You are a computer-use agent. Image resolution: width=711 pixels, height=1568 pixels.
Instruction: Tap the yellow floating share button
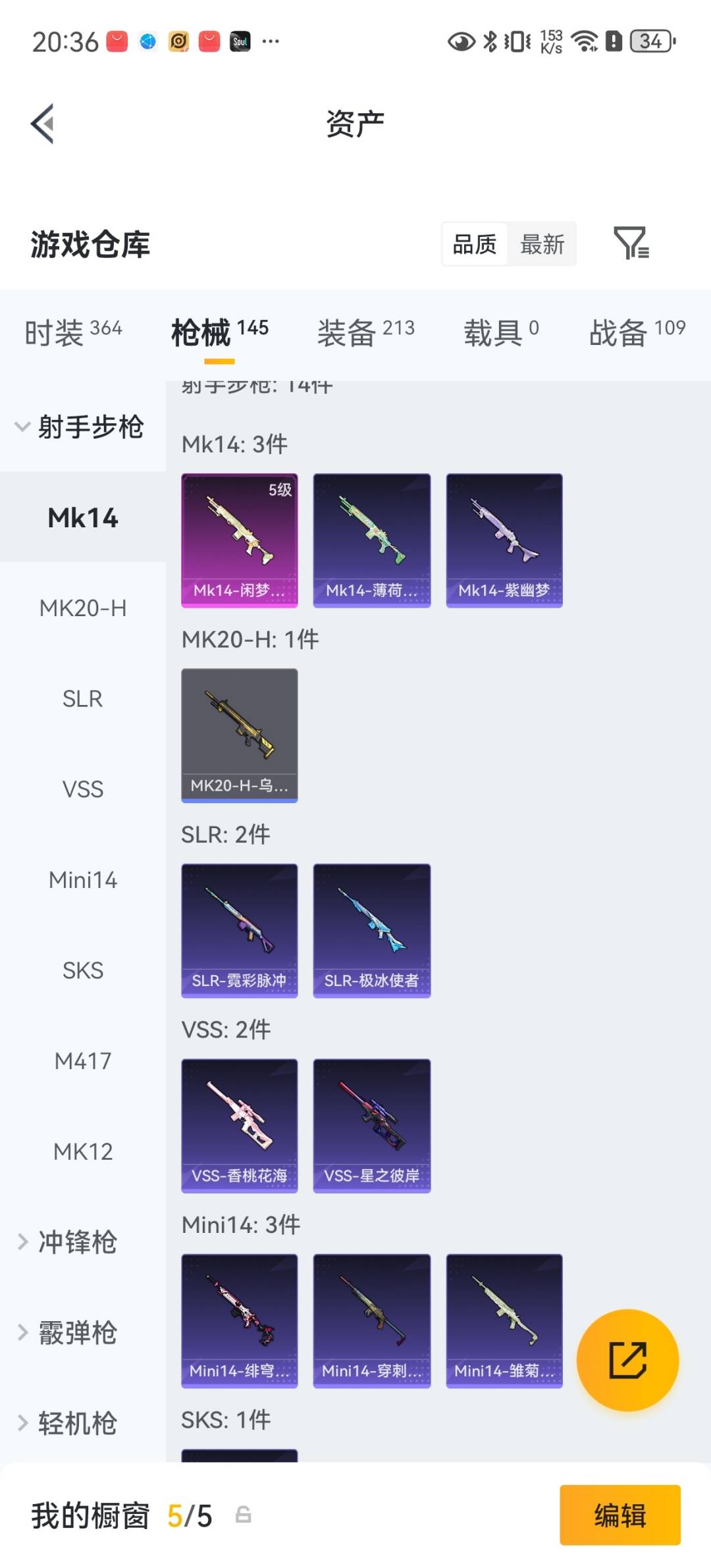point(627,1360)
